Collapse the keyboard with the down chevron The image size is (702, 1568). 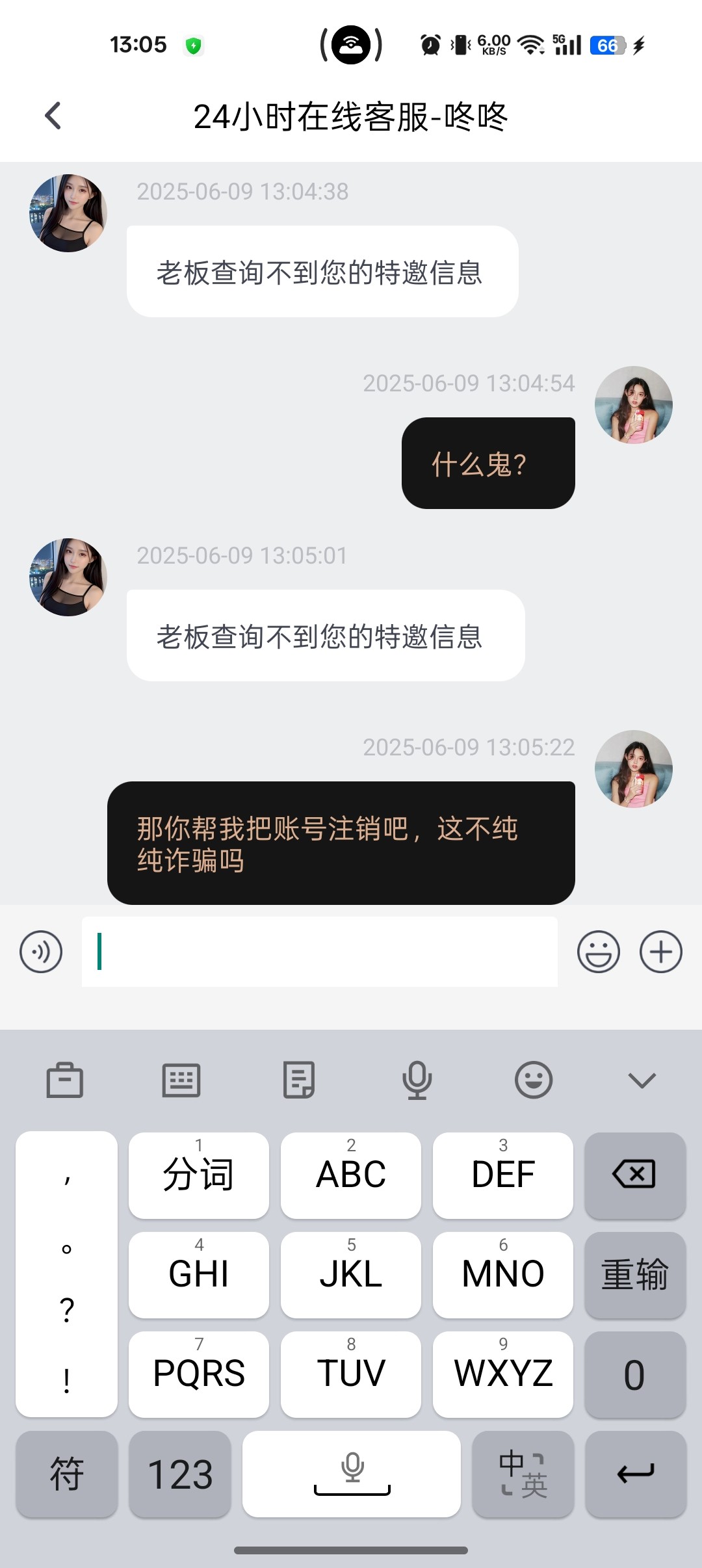coord(642,1080)
